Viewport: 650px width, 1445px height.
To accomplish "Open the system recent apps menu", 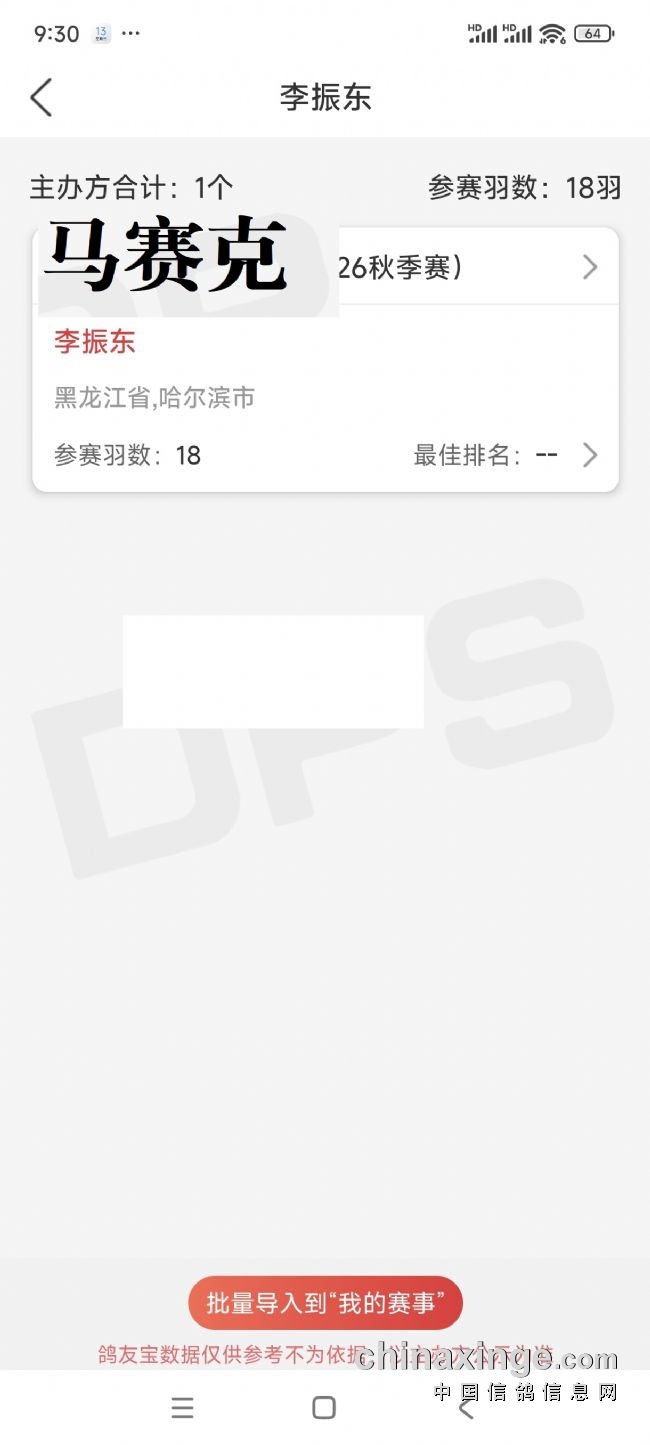I will 182,1408.
